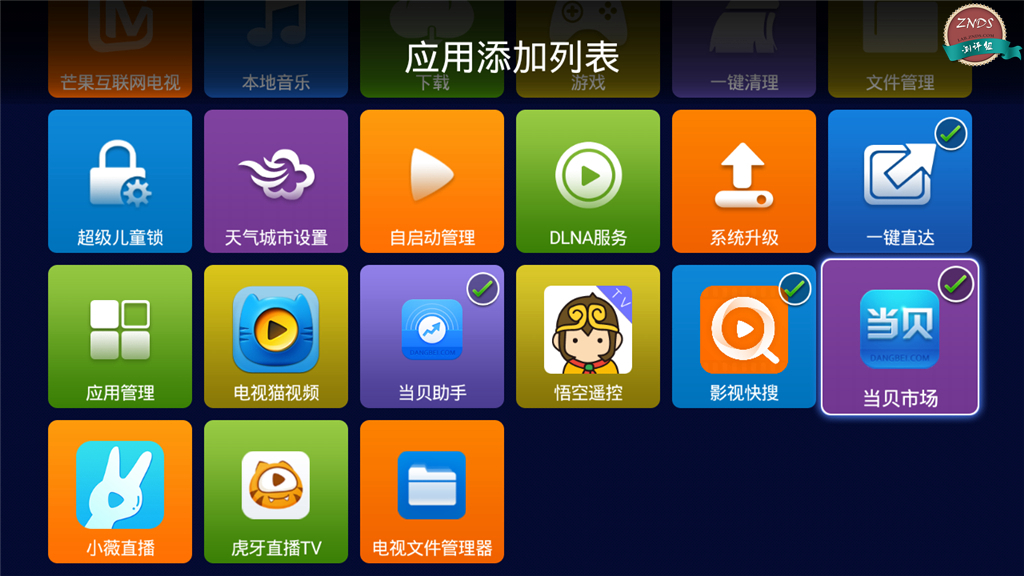Tap the DLNA服务 tile
The height and width of the screenshot is (576, 1024).
click(588, 181)
